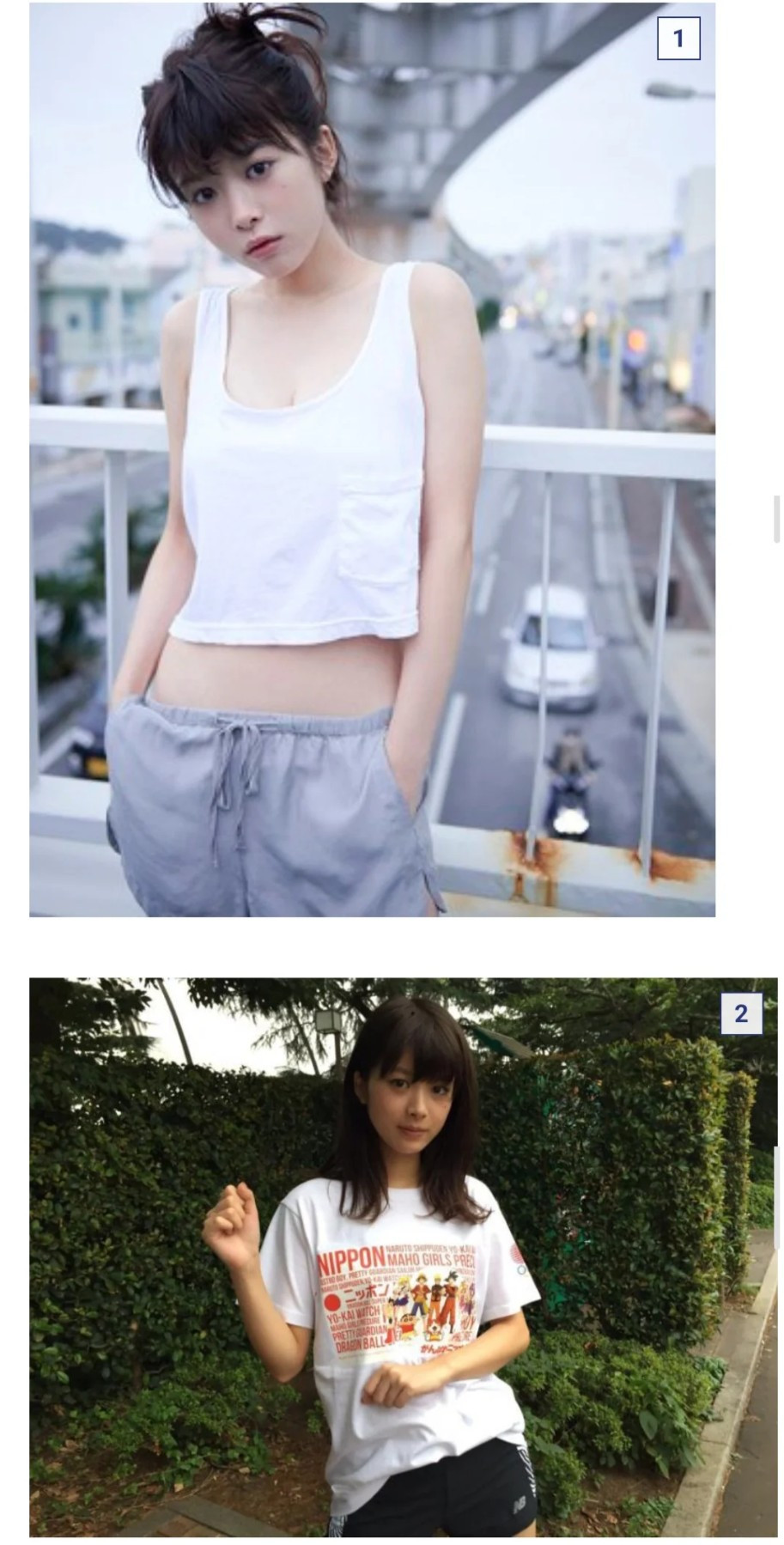
Task: Open the photo numbered 1
Action: (372, 459)
